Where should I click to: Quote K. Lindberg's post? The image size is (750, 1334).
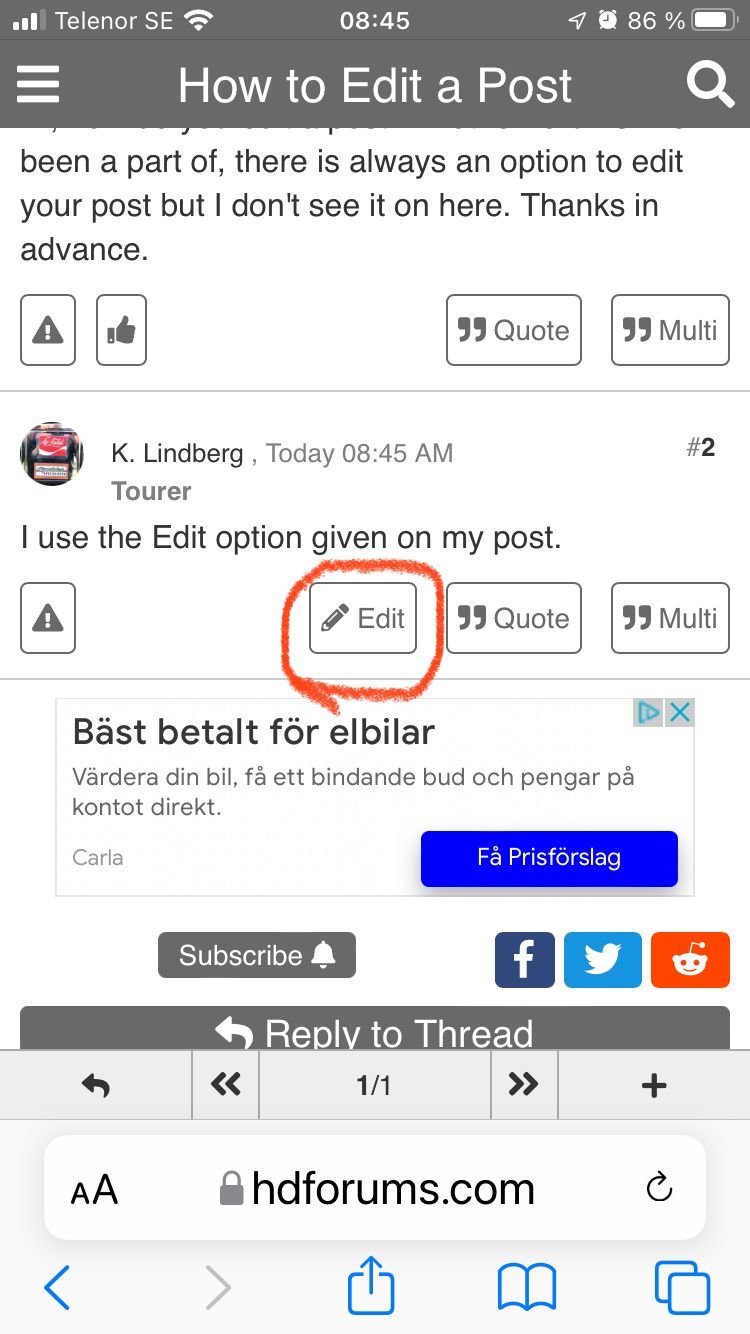pyautogui.click(x=513, y=618)
